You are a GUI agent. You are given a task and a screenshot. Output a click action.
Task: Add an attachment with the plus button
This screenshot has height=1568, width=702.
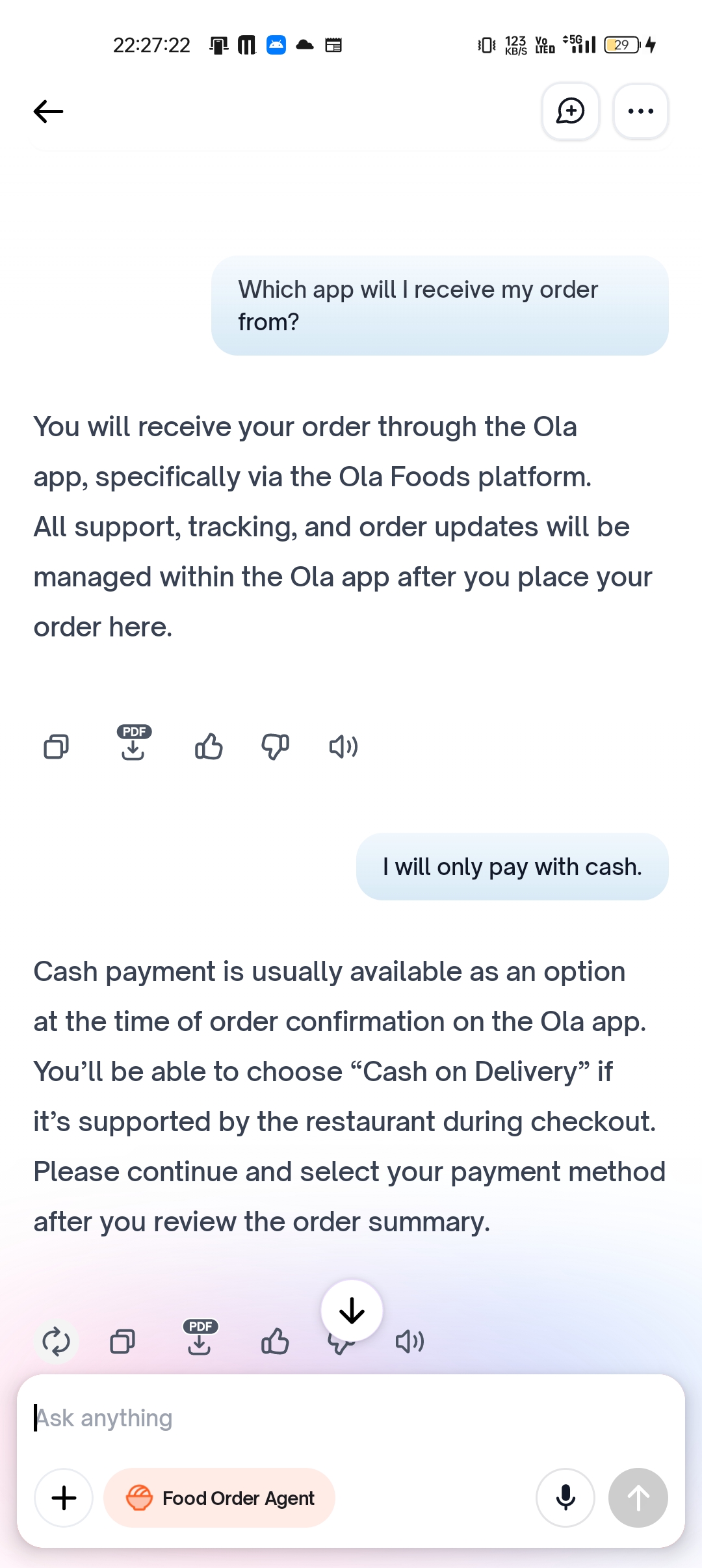coord(64,1498)
